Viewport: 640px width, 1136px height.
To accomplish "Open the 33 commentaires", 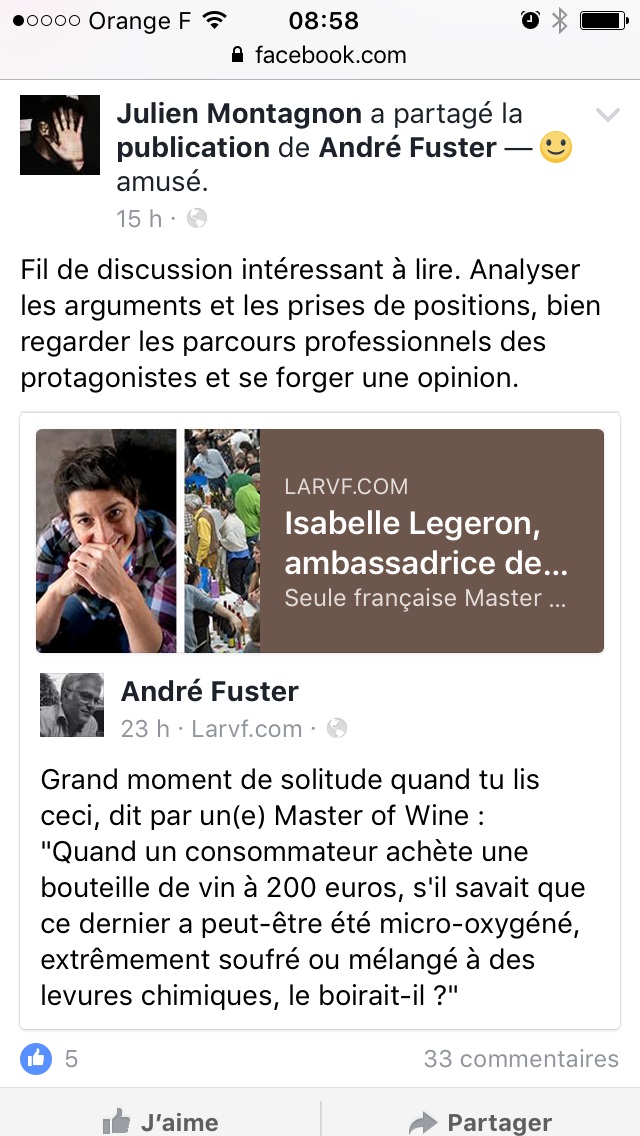I will tap(521, 1058).
